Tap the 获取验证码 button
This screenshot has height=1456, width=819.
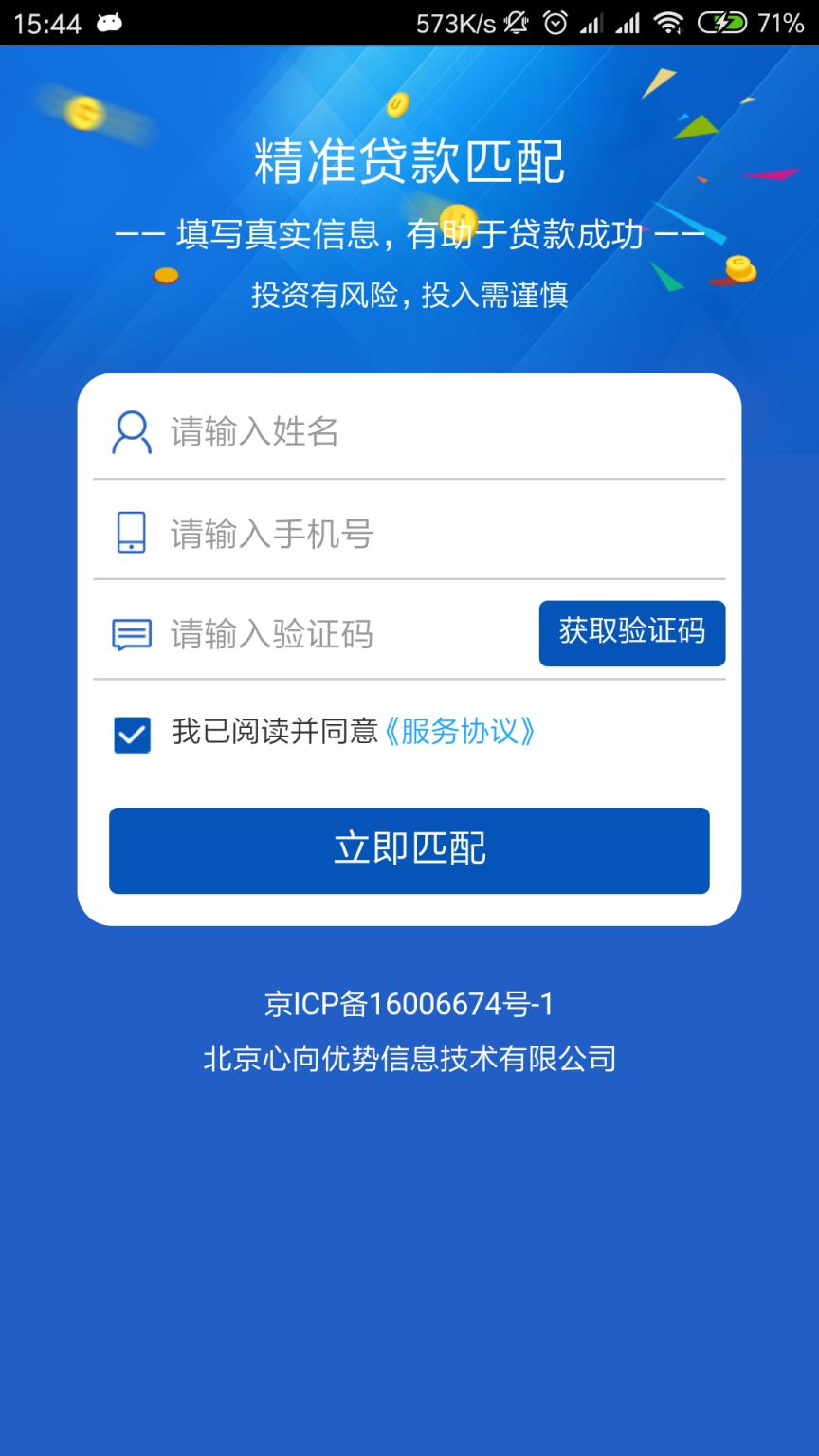coord(631,634)
